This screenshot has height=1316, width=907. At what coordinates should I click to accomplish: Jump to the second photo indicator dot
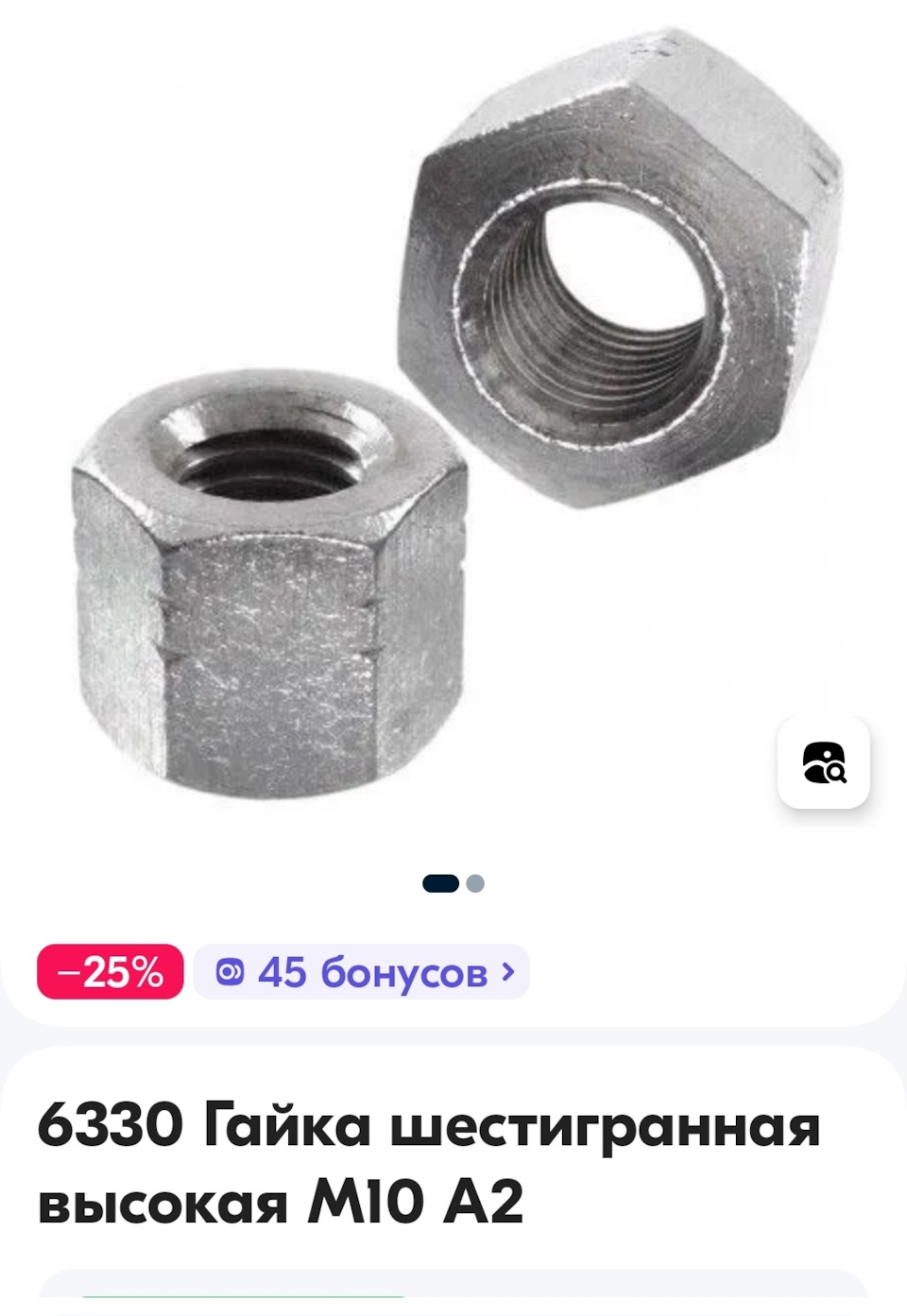[475, 883]
